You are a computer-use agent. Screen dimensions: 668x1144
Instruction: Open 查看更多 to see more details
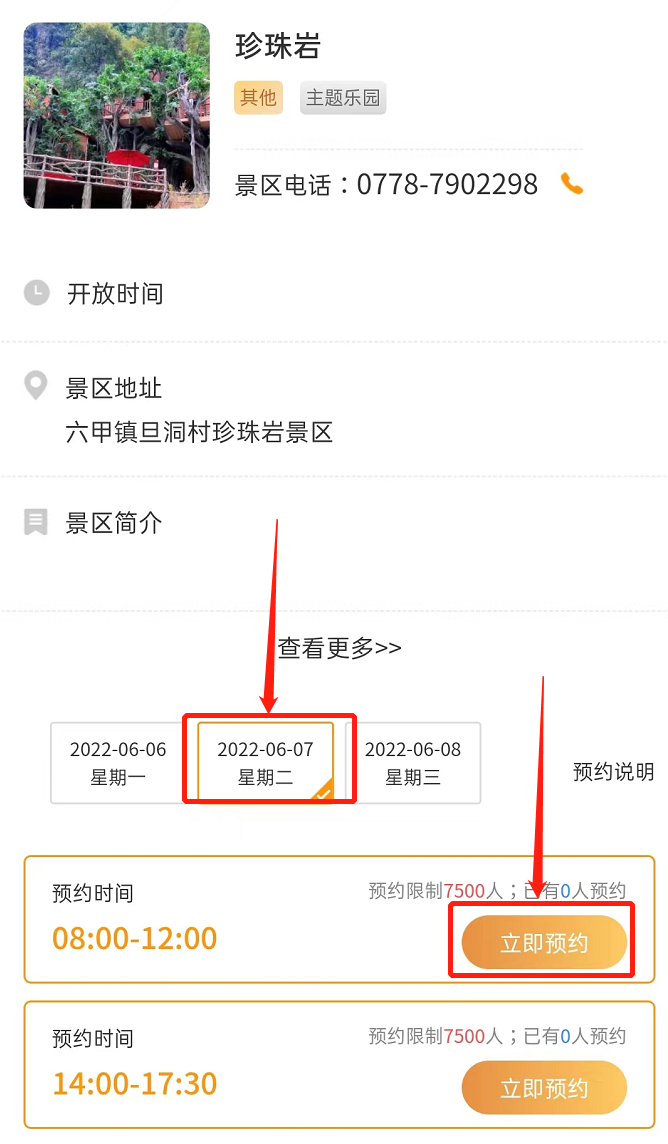point(339,648)
